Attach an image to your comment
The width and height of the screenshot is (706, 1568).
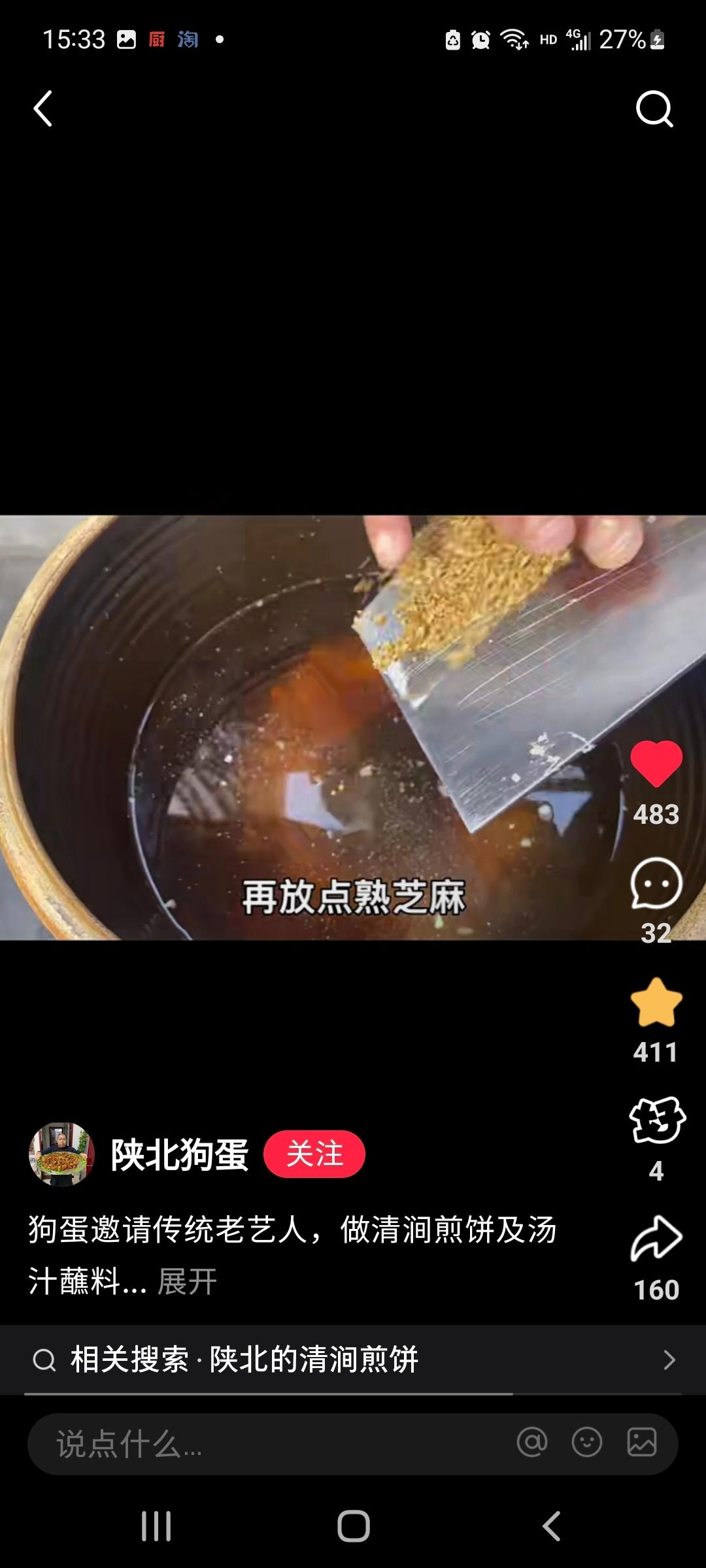[x=642, y=1442]
